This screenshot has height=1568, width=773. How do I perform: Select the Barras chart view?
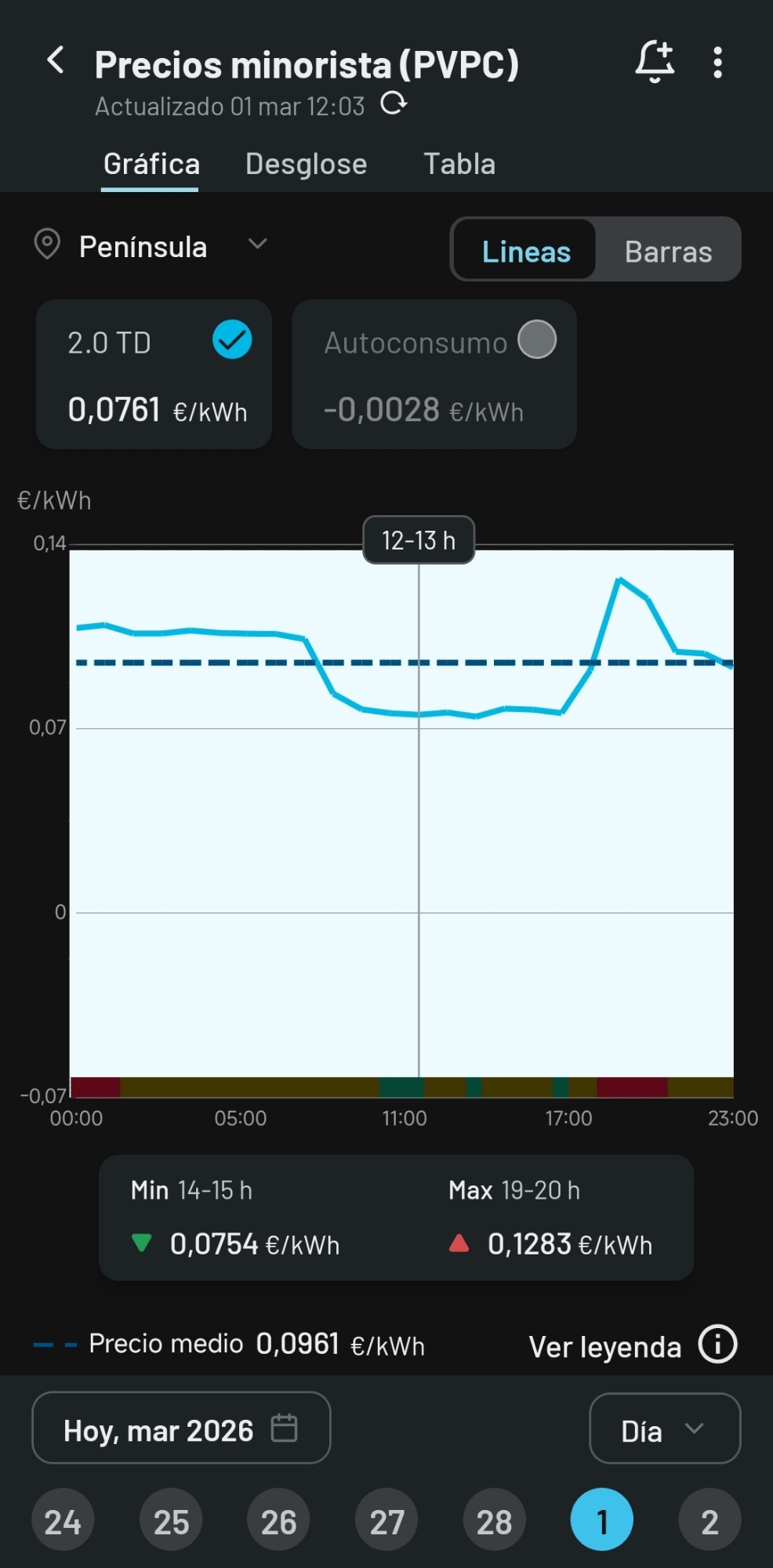pos(668,251)
